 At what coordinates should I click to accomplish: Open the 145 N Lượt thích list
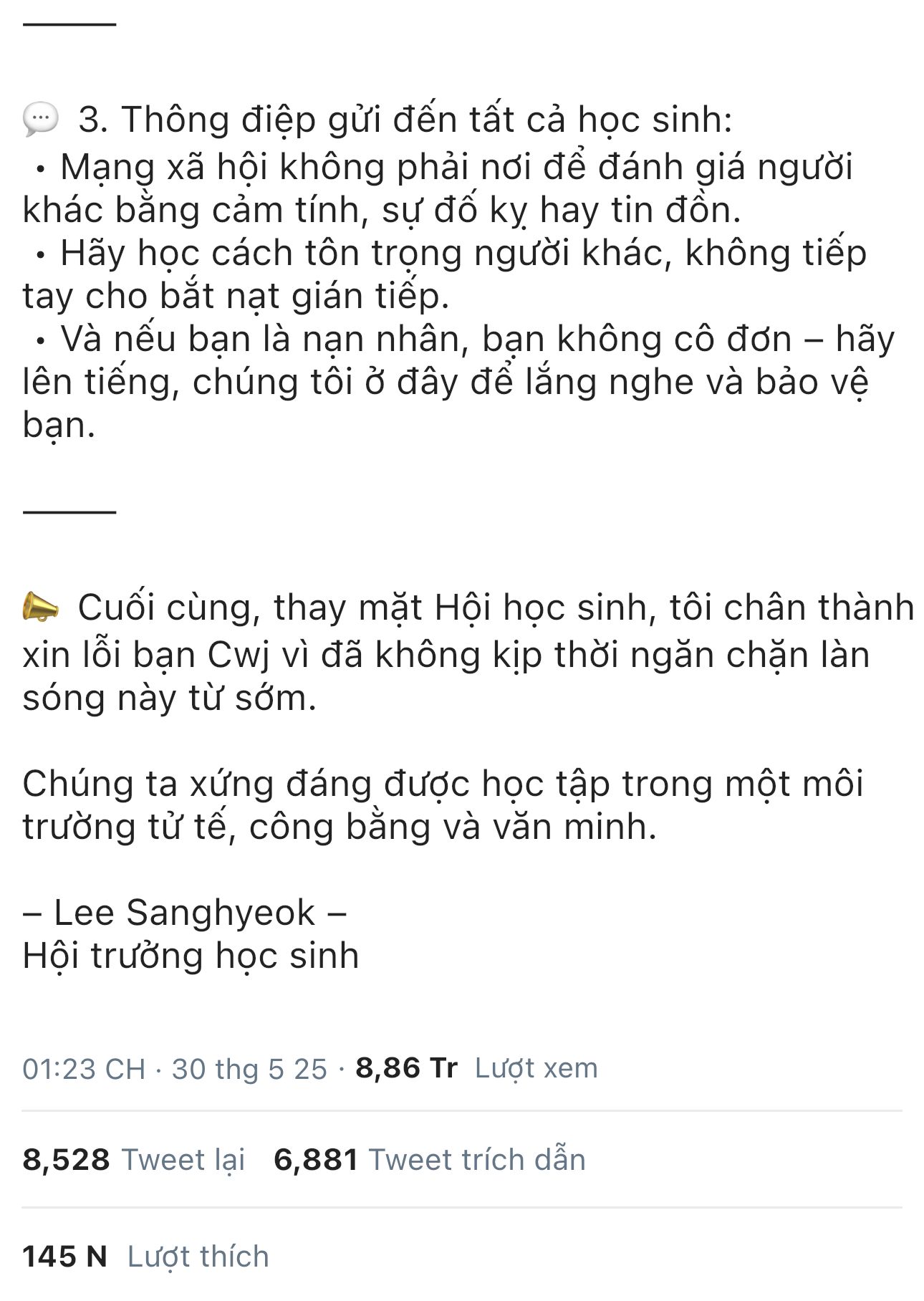click(x=145, y=1257)
